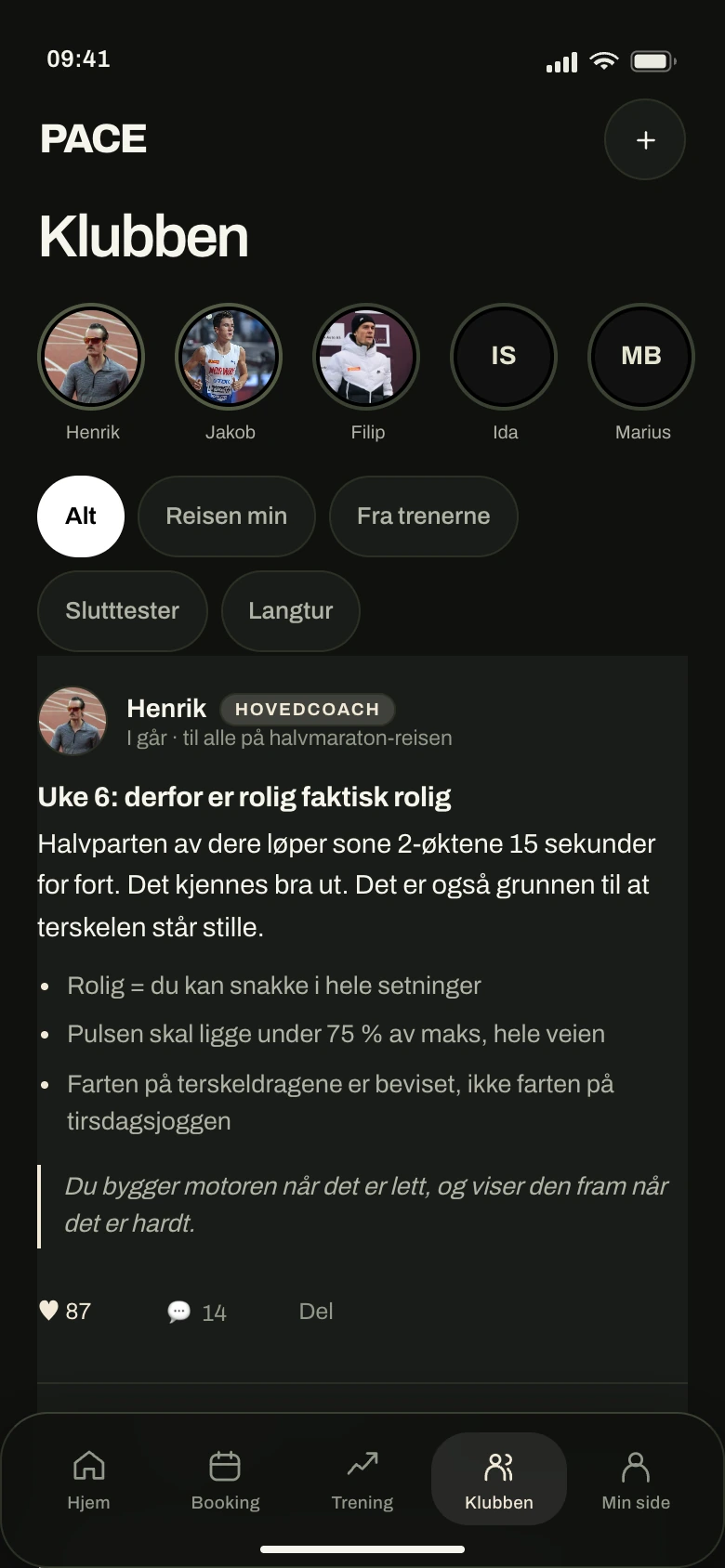Open the Min side tab
The height and width of the screenshot is (1568, 725).
pyautogui.click(x=636, y=1480)
